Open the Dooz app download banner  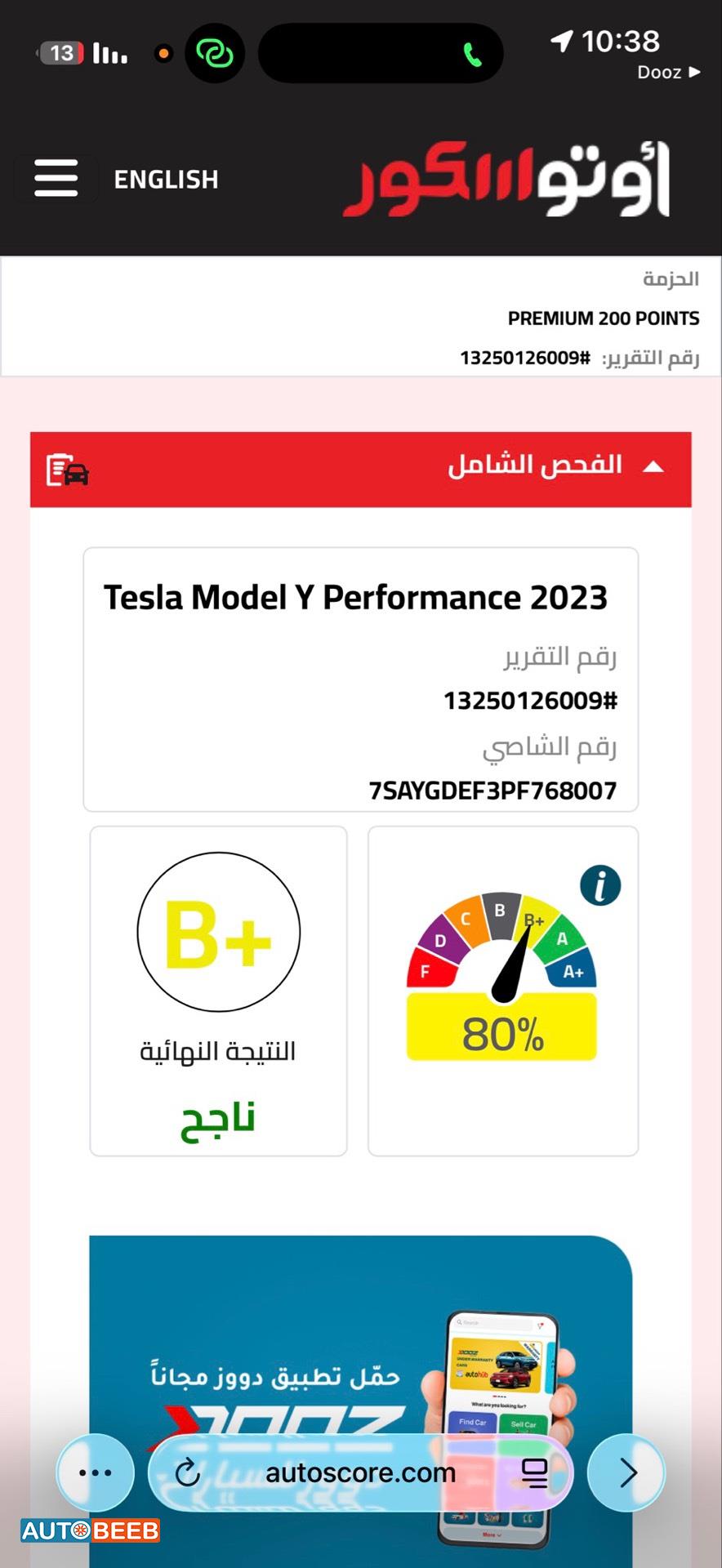pos(359,1347)
